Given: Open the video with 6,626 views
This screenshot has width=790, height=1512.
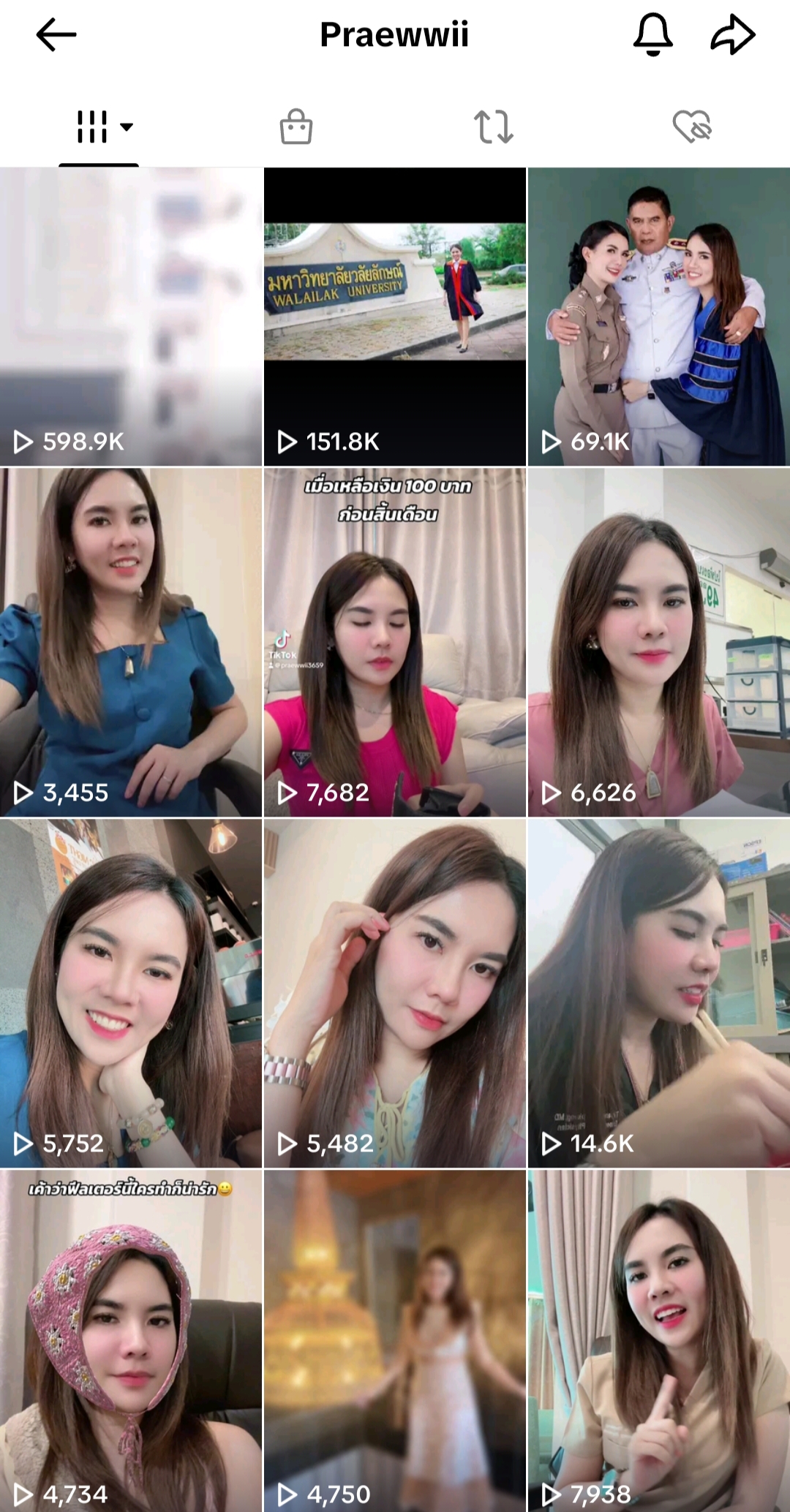Looking at the screenshot, I should [658, 642].
